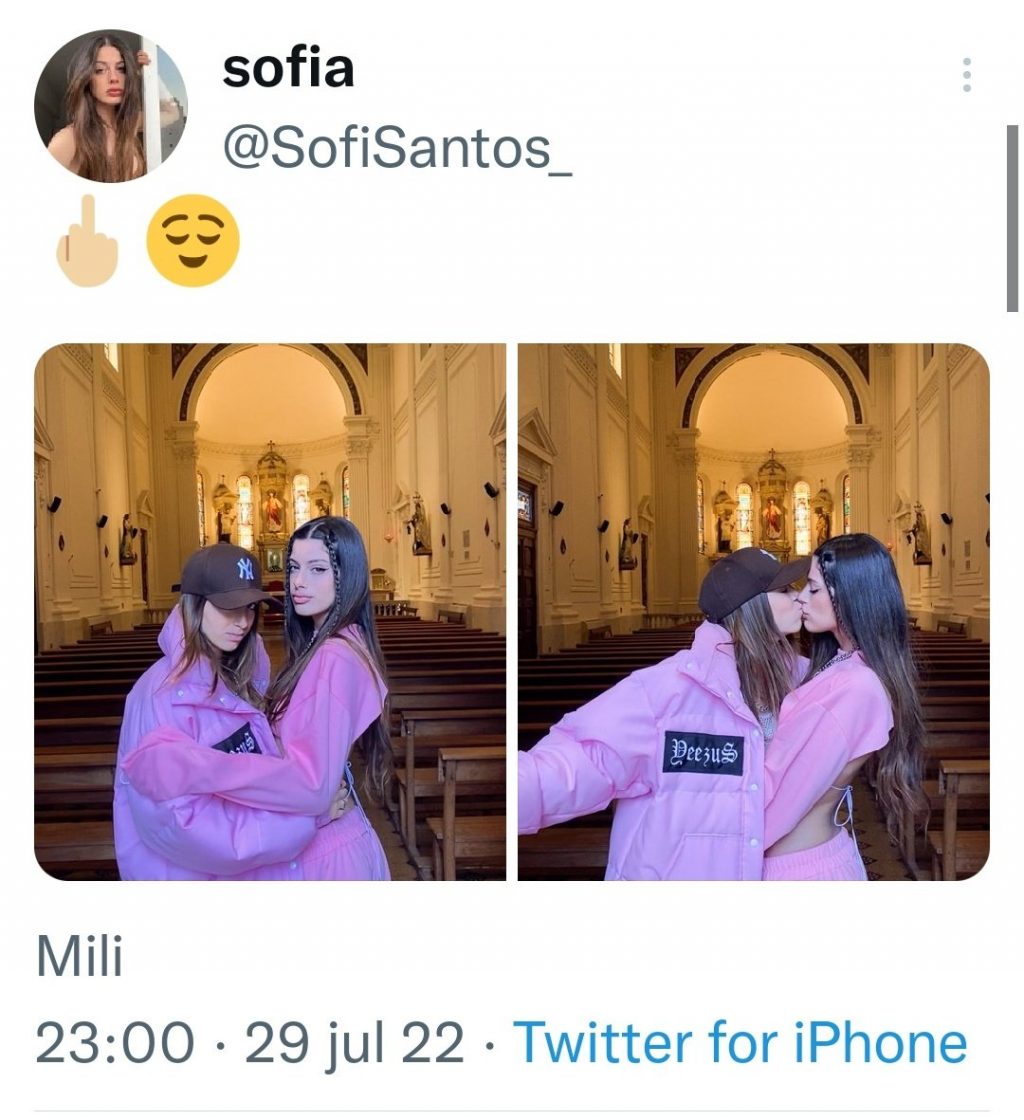Open the Twitter for iPhone source link
The height and width of the screenshot is (1120, 1024).
click(x=740, y=1043)
